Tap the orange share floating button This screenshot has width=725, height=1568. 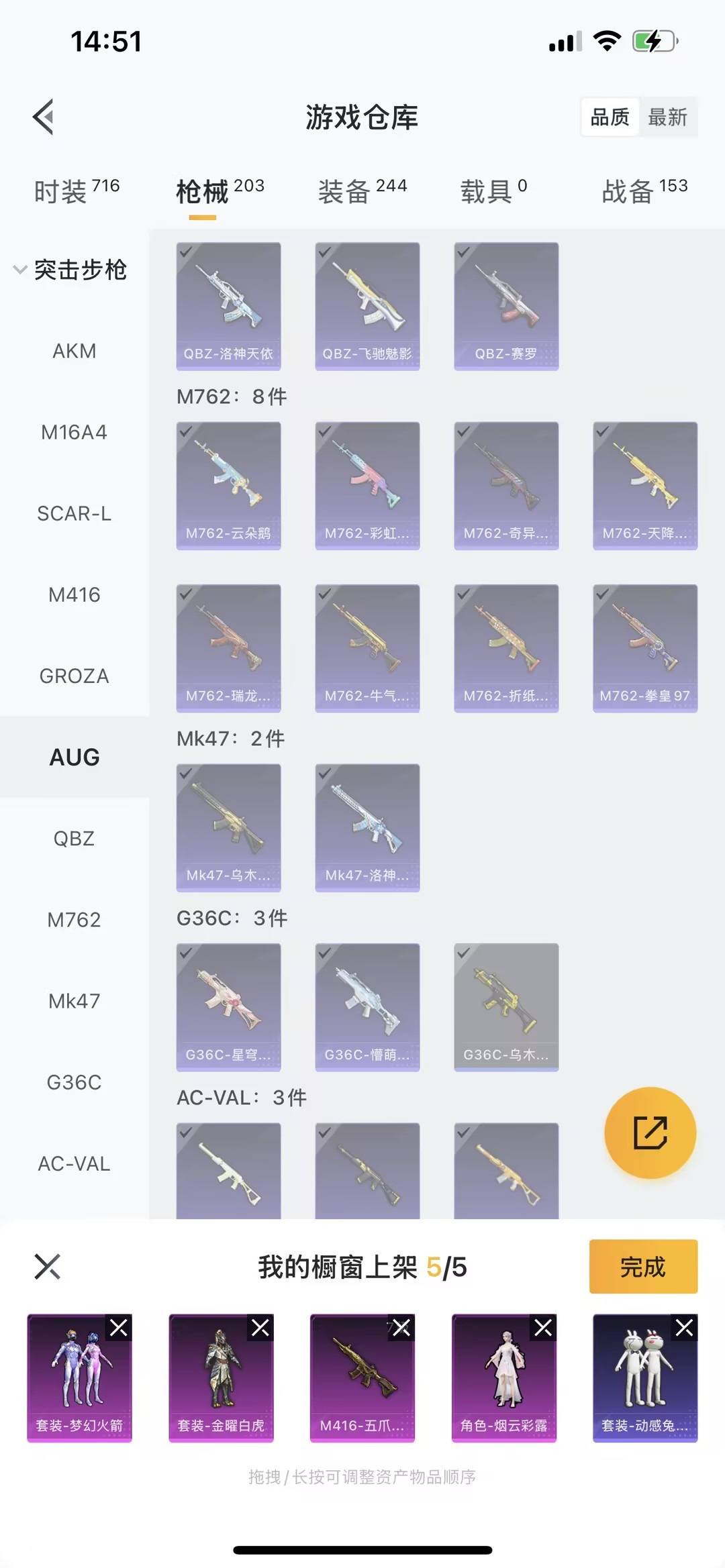pos(650,1133)
